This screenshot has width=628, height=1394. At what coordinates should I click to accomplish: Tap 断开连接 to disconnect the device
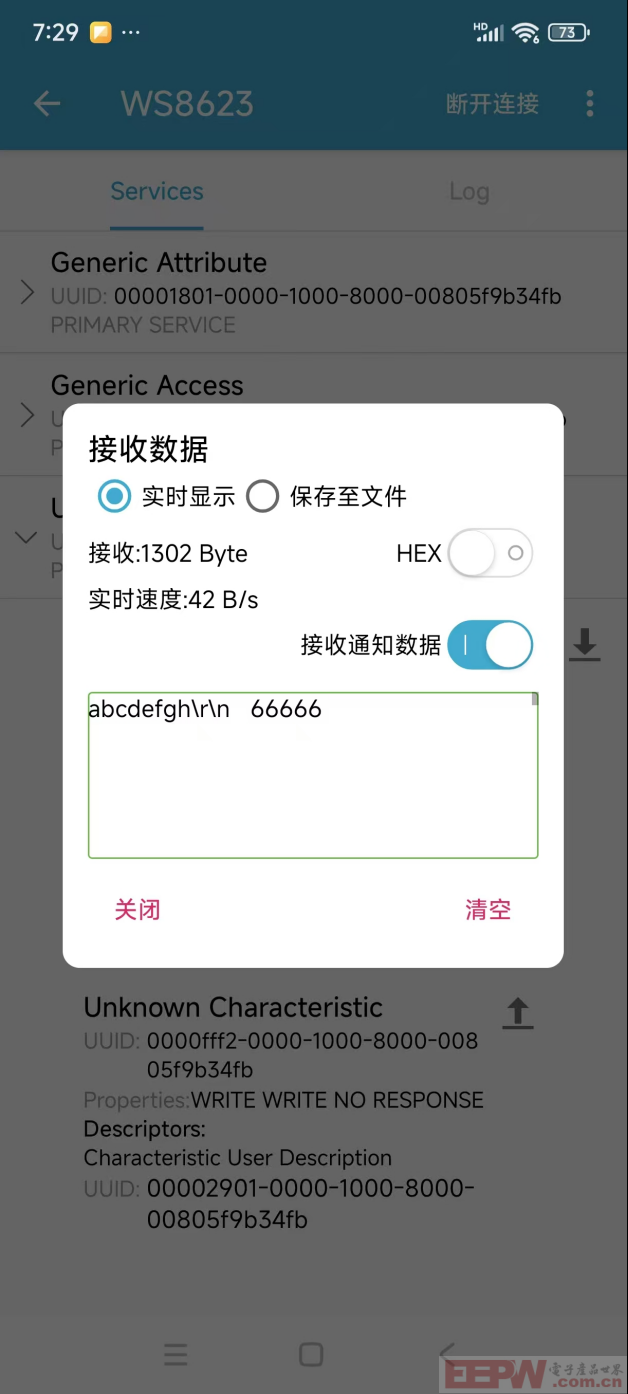coord(492,103)
